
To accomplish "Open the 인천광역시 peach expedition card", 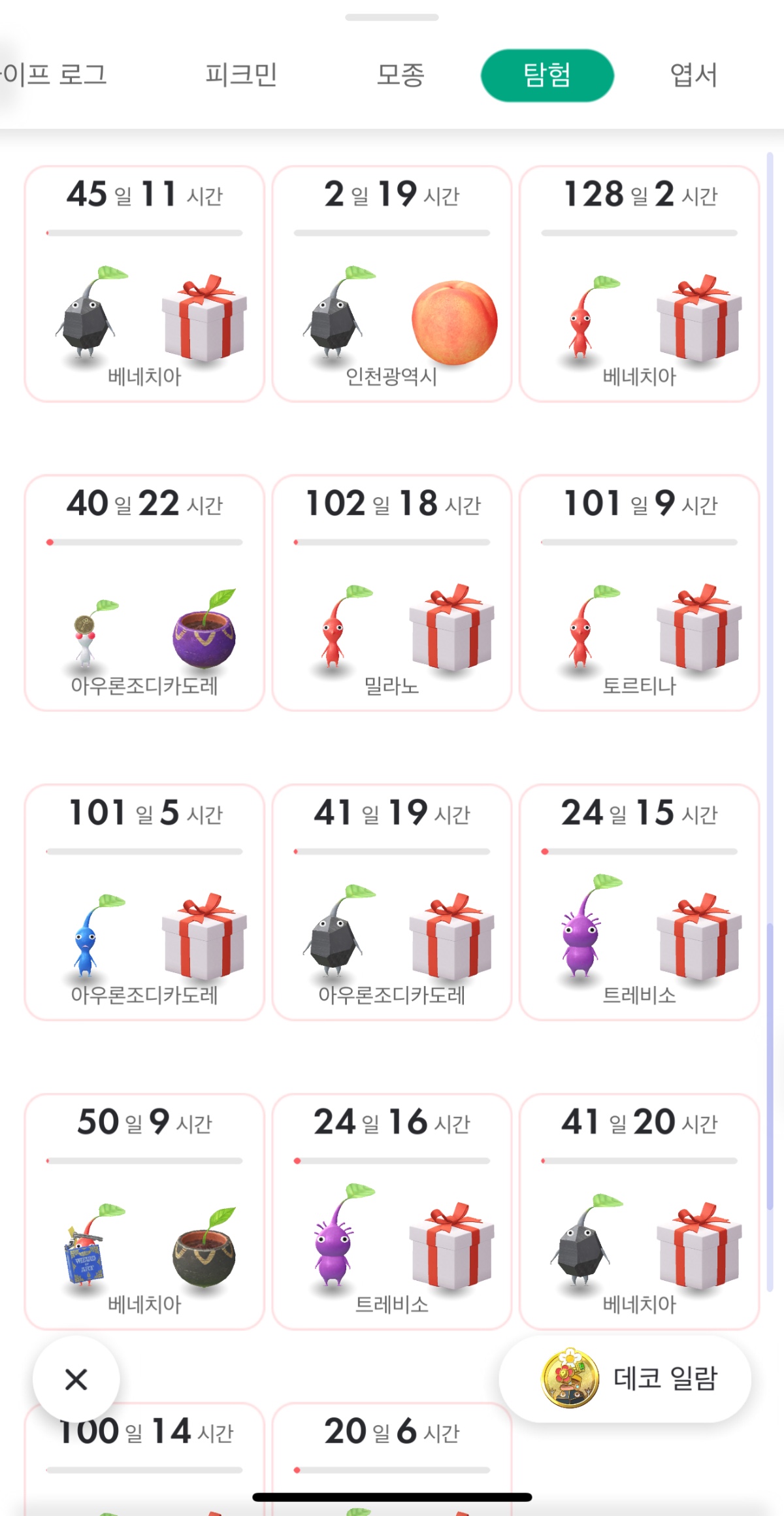I will click(392, 284).
